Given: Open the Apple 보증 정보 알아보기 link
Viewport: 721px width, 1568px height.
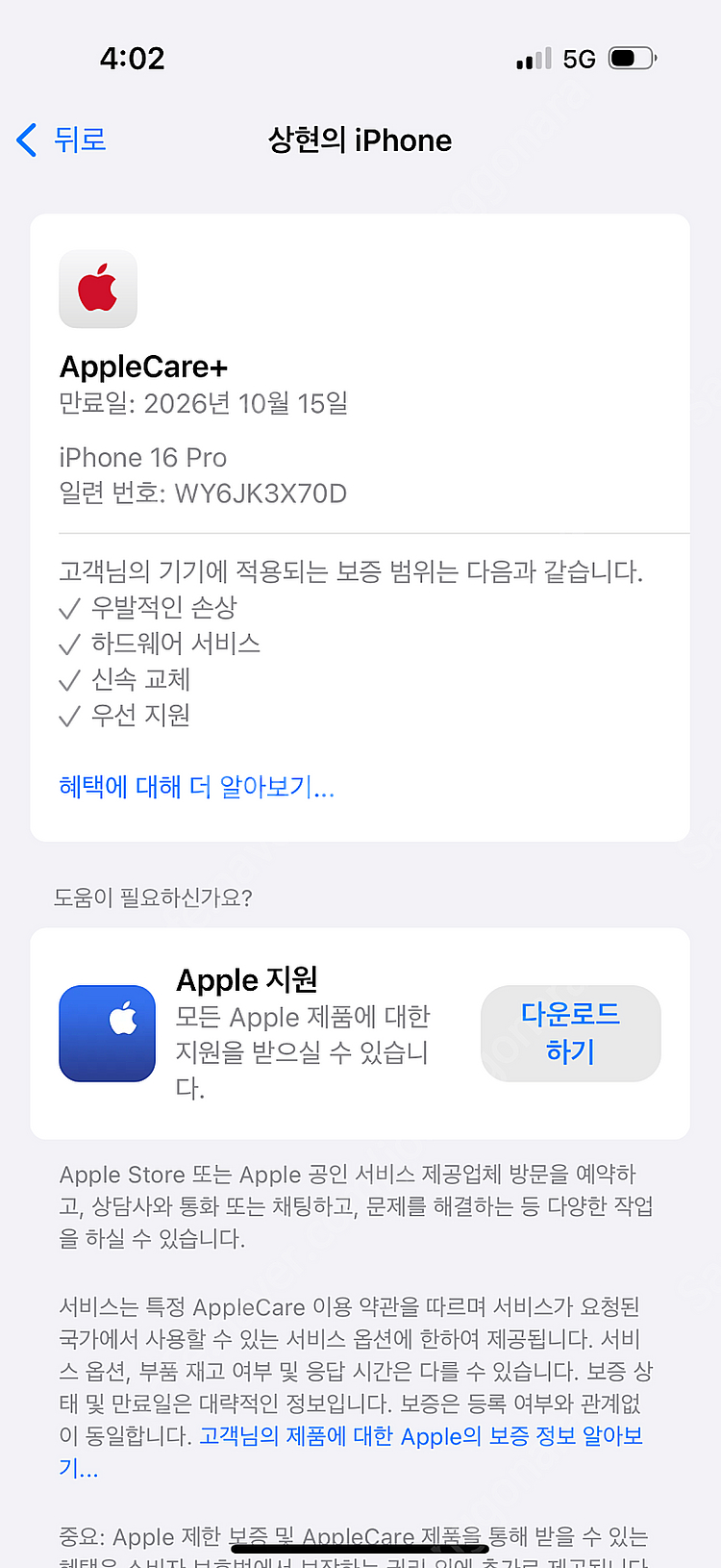Looking at the screenshot, I should 421,1436.
